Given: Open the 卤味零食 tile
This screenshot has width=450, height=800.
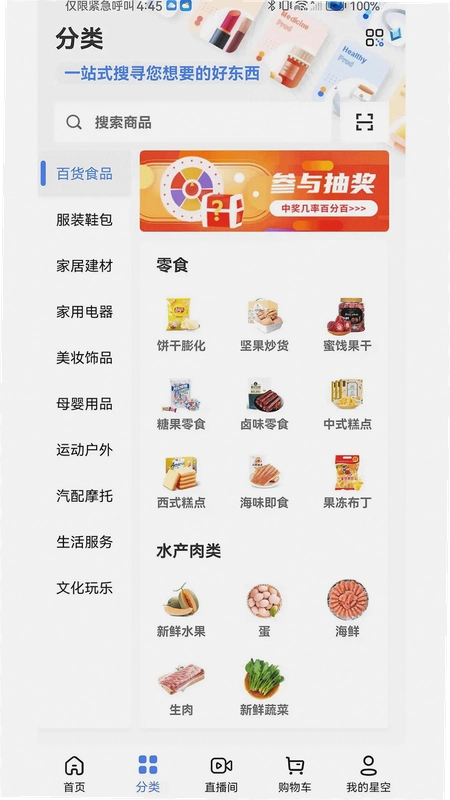Looking at the screenshot, I should click(x=264, y=403).
